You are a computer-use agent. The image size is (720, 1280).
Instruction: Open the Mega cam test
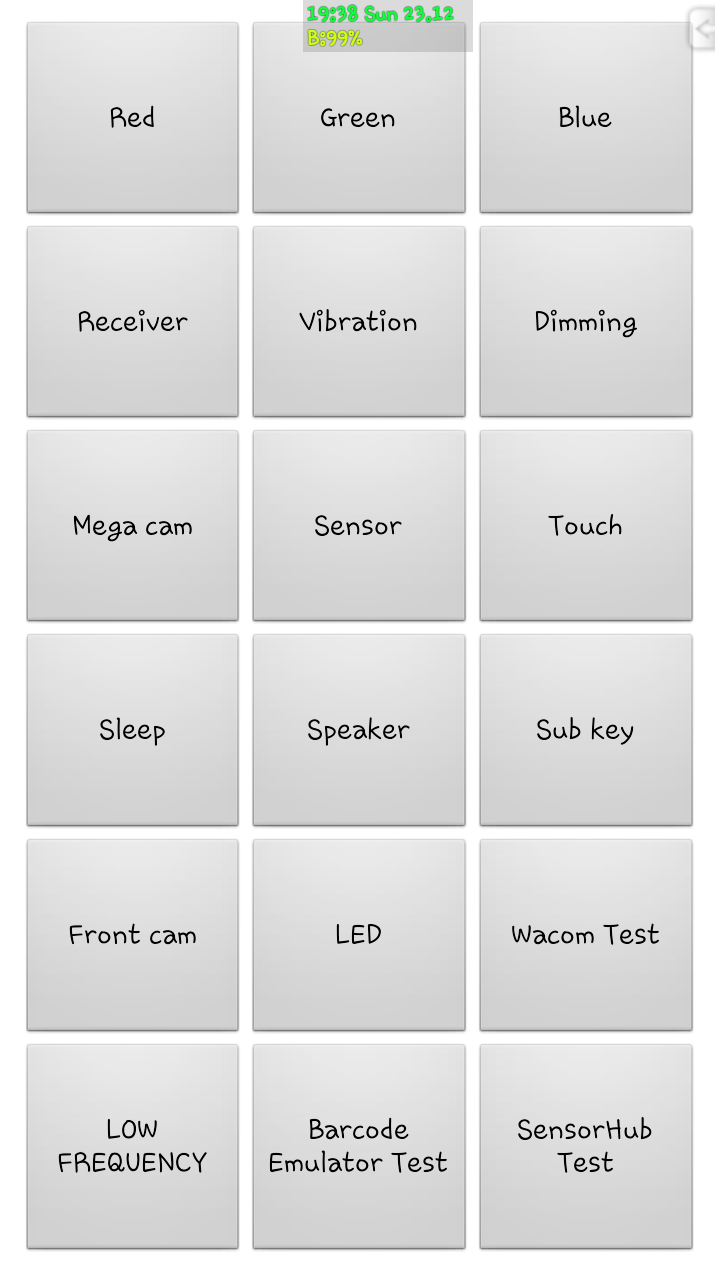point(133,526)
